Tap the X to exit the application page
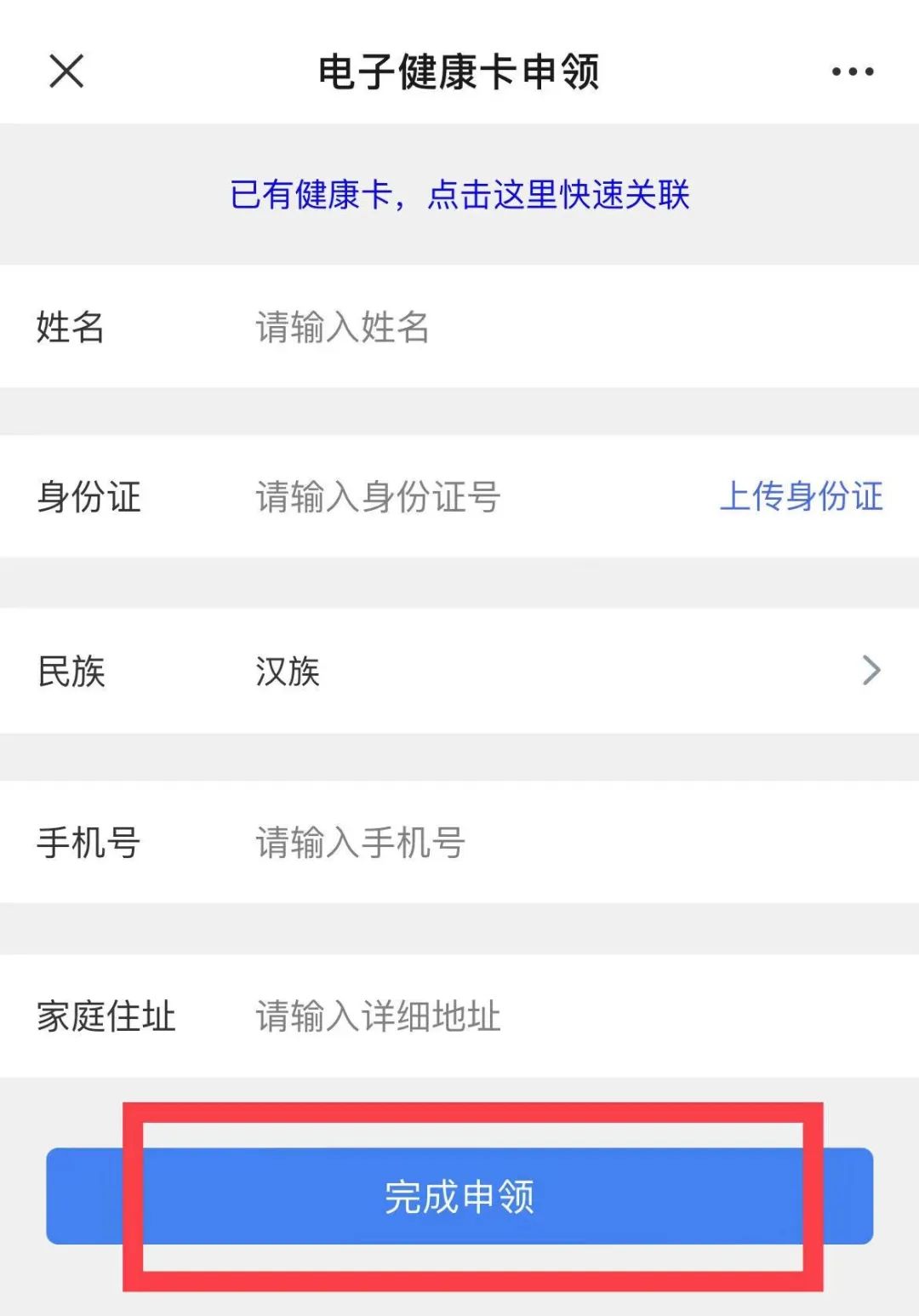919x1316 pixels. (66, 72)
